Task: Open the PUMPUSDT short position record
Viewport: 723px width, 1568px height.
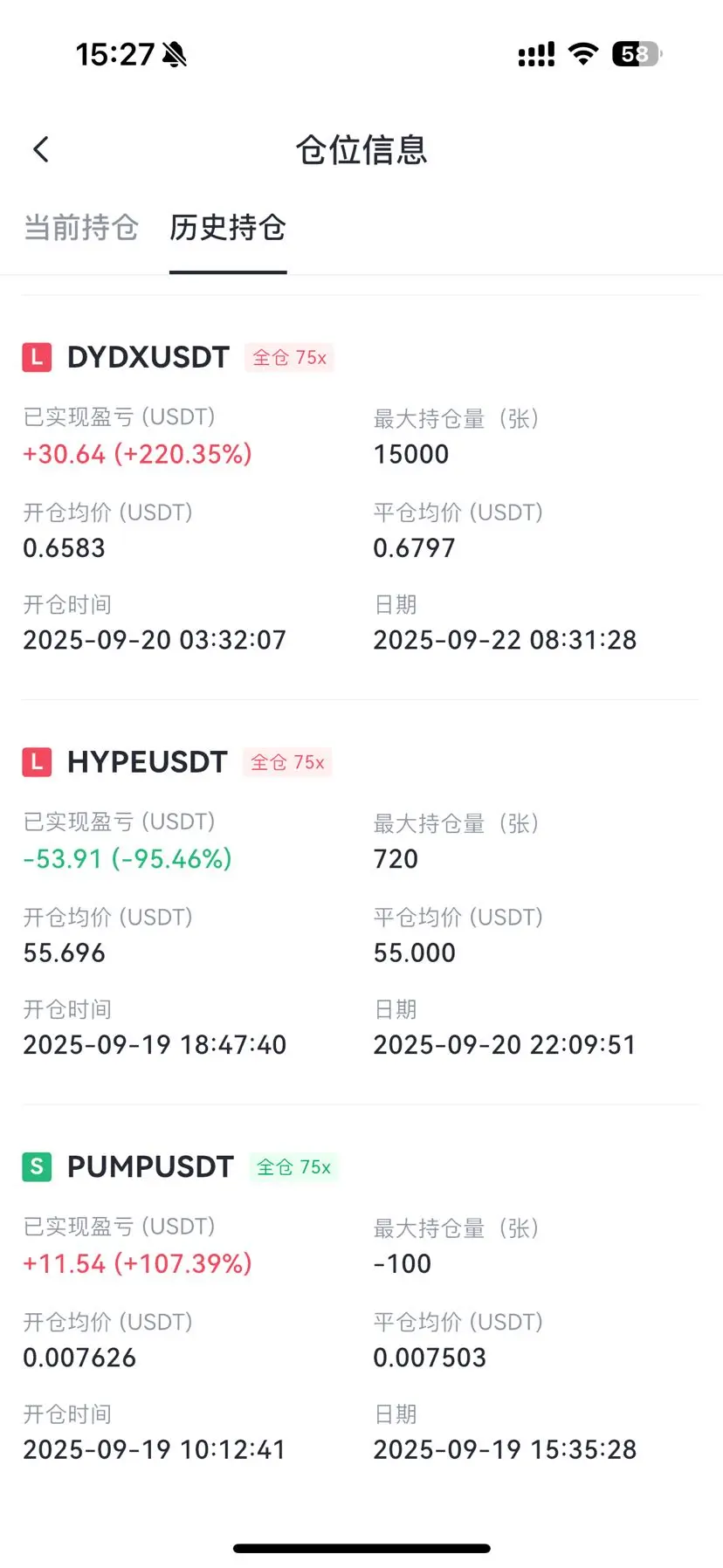Action: [150, 1167]
